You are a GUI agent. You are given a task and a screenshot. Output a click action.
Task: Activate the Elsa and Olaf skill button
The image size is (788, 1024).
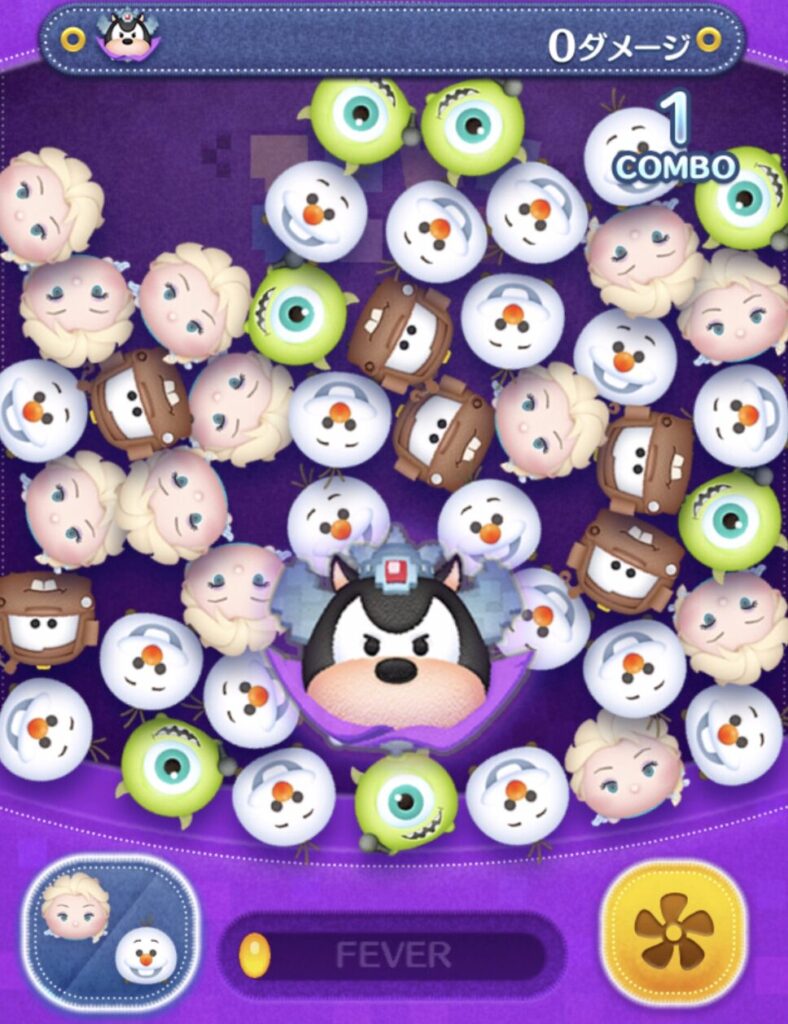point(110,930)
